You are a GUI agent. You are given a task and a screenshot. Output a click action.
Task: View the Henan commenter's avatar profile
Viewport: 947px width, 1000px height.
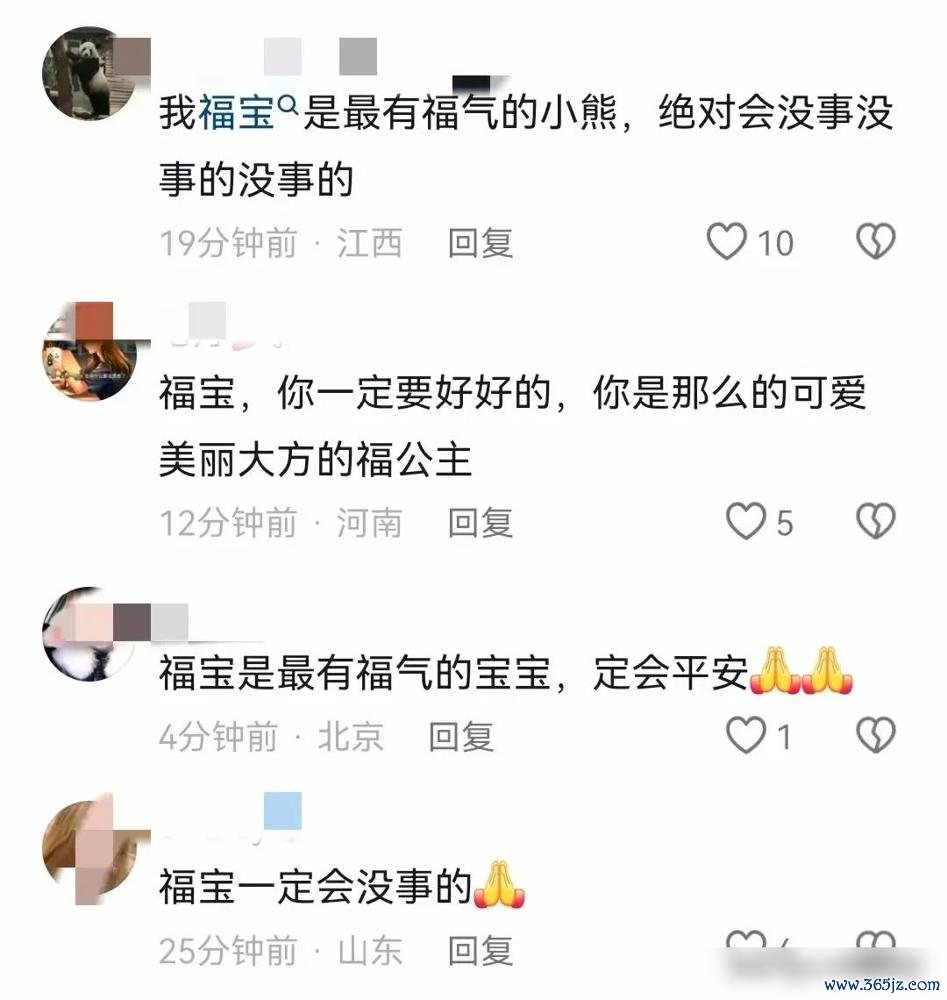pos(90,353)
